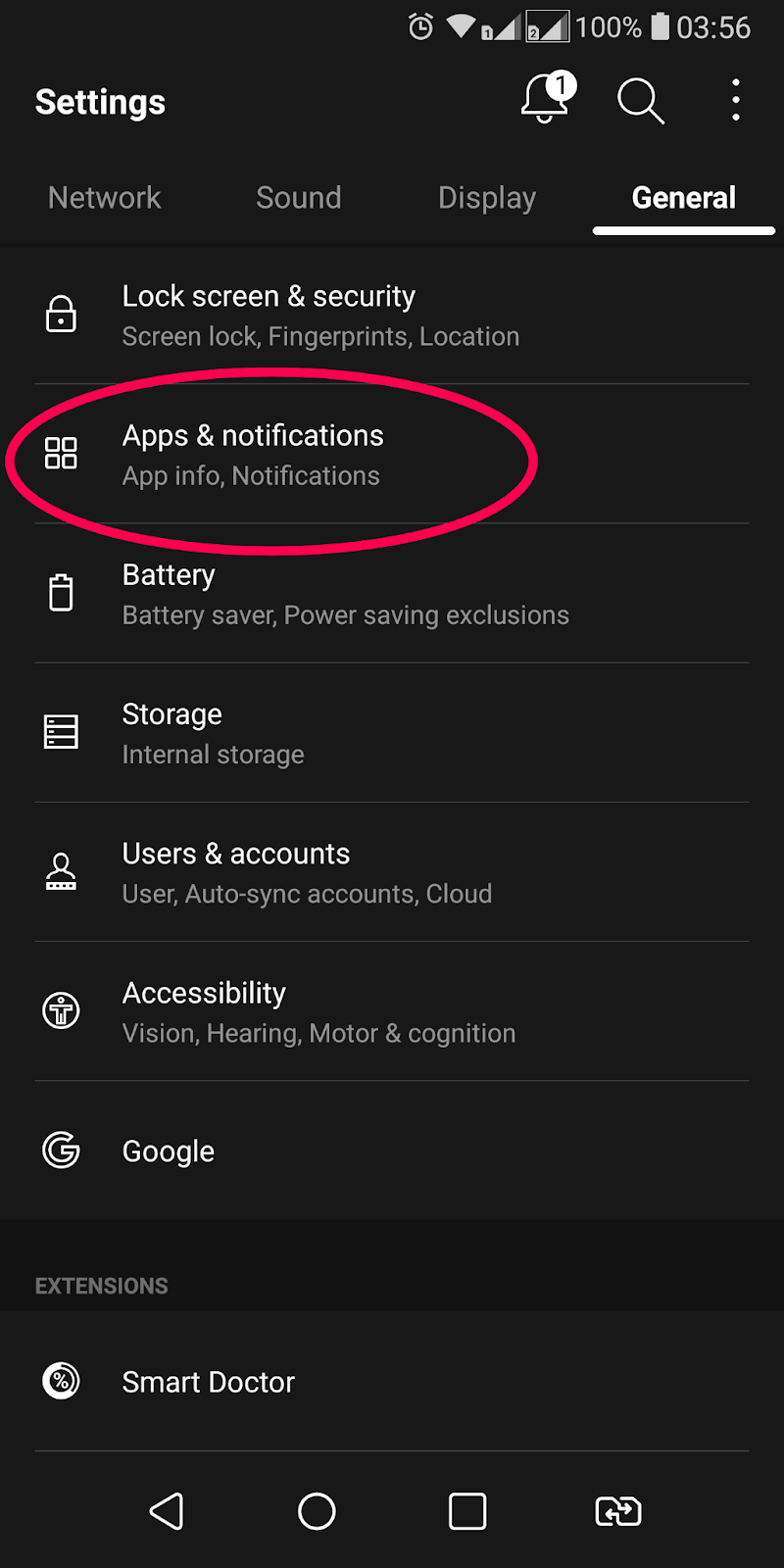Open Accessibility settings
Screen dimensions: 784x1568
392,1011
